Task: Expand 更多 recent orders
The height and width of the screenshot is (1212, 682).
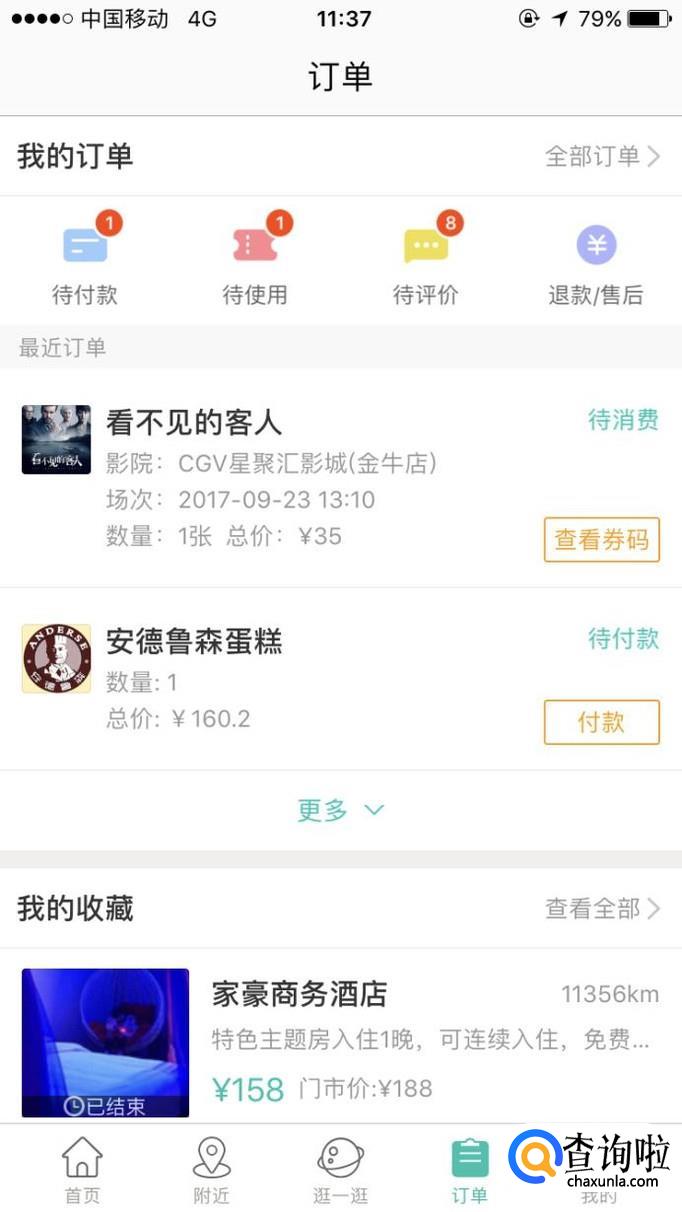Action: click(340, 810)
